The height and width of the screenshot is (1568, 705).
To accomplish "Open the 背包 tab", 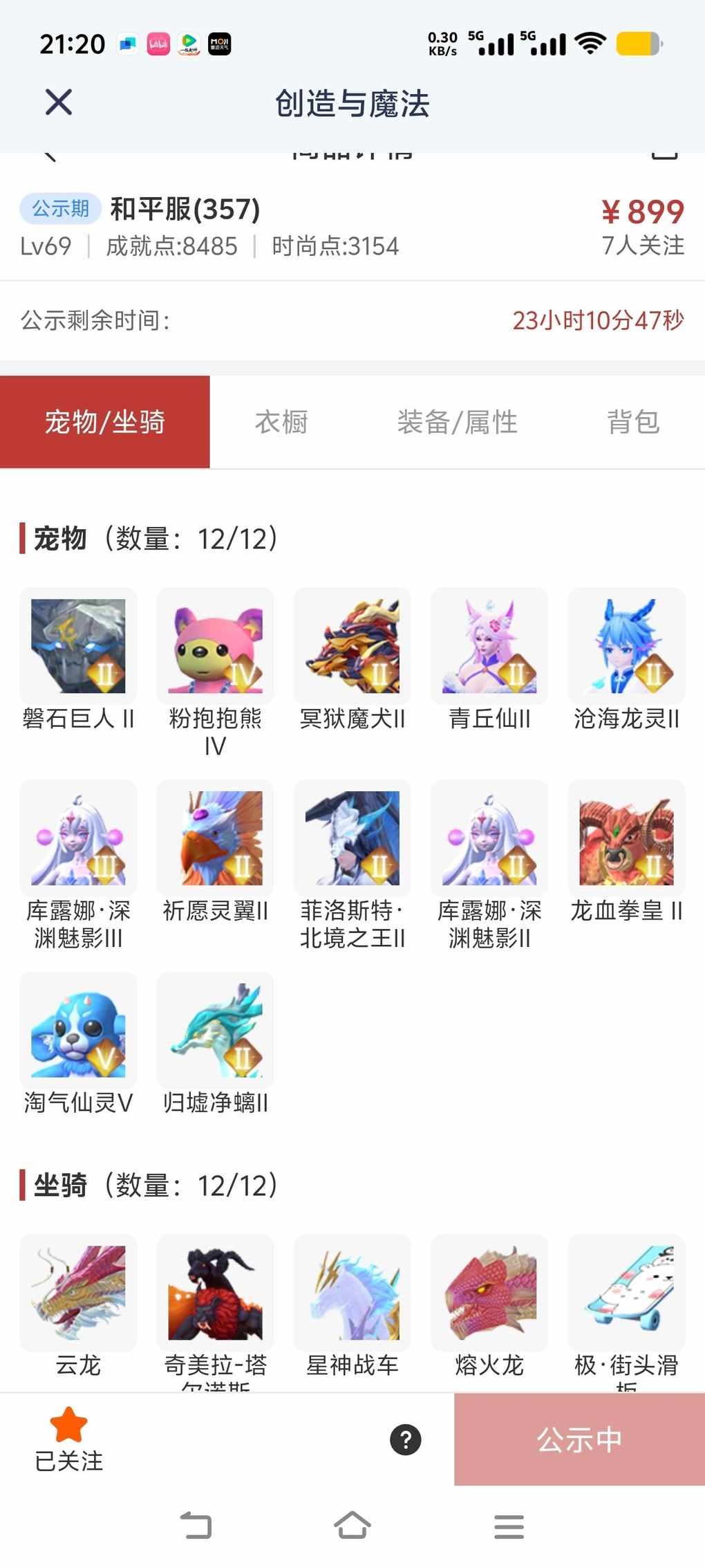I will (633, 422).
